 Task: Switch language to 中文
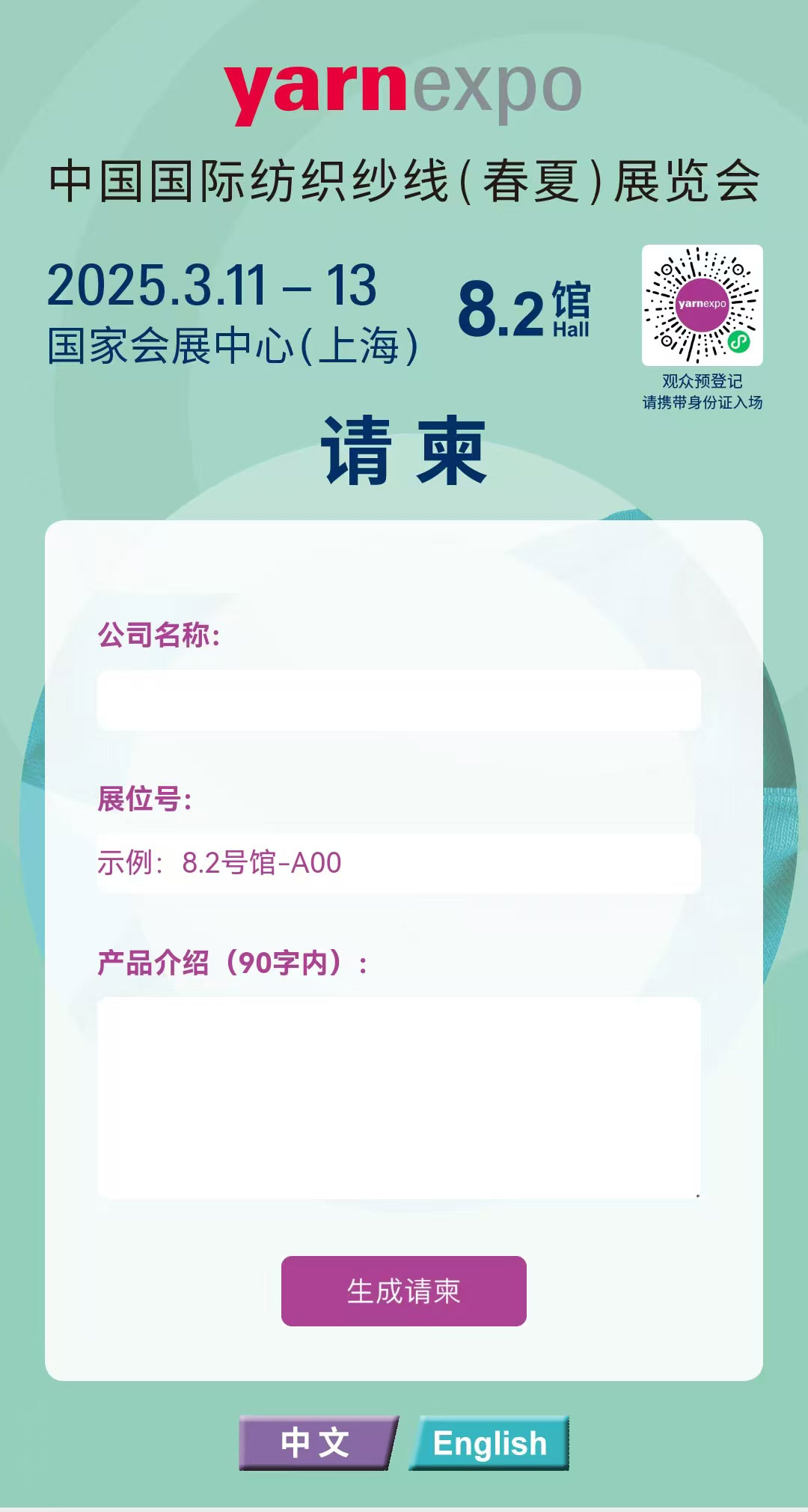point(317,1443)
